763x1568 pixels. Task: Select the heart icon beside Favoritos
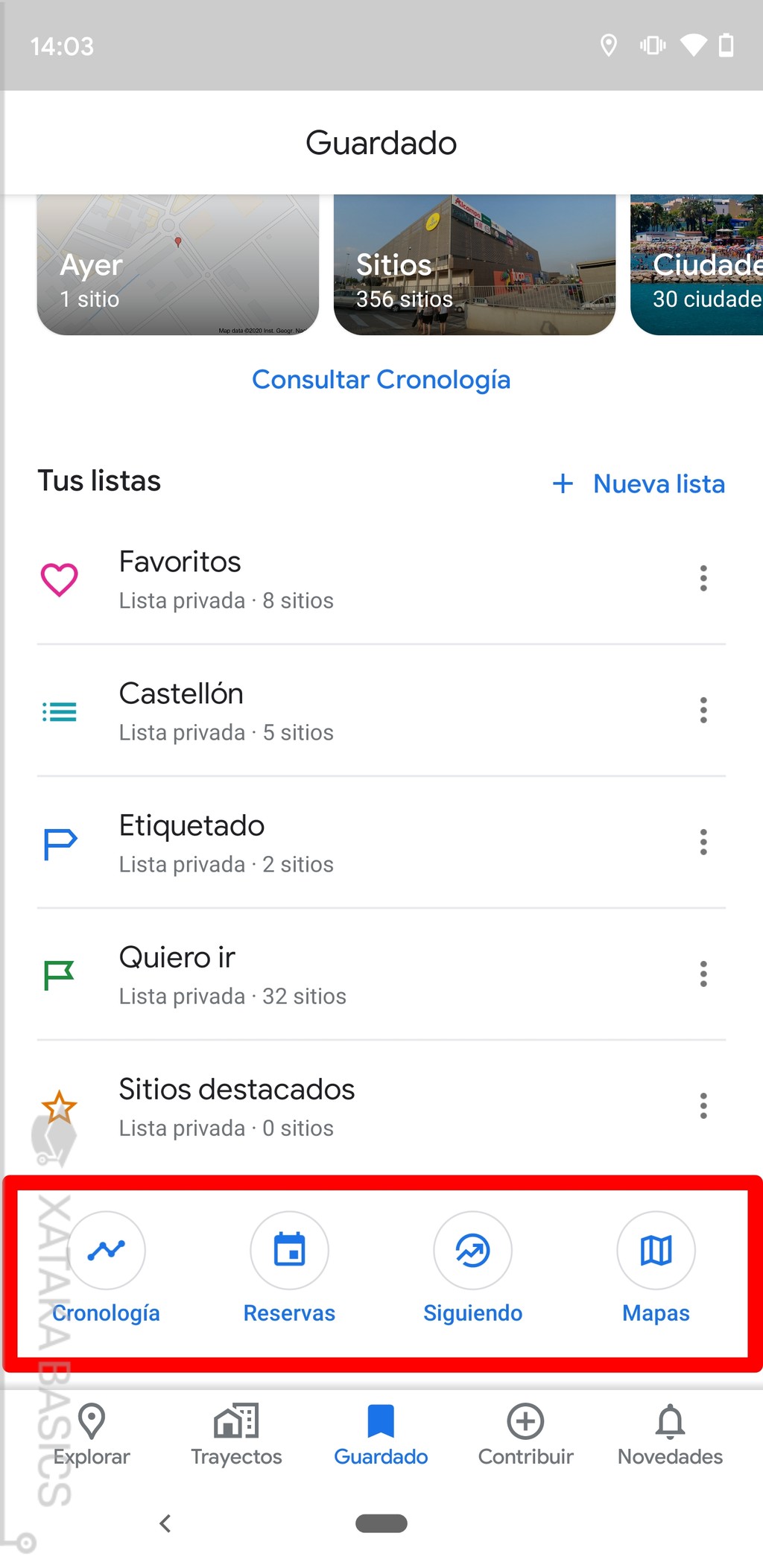point(60,580)
